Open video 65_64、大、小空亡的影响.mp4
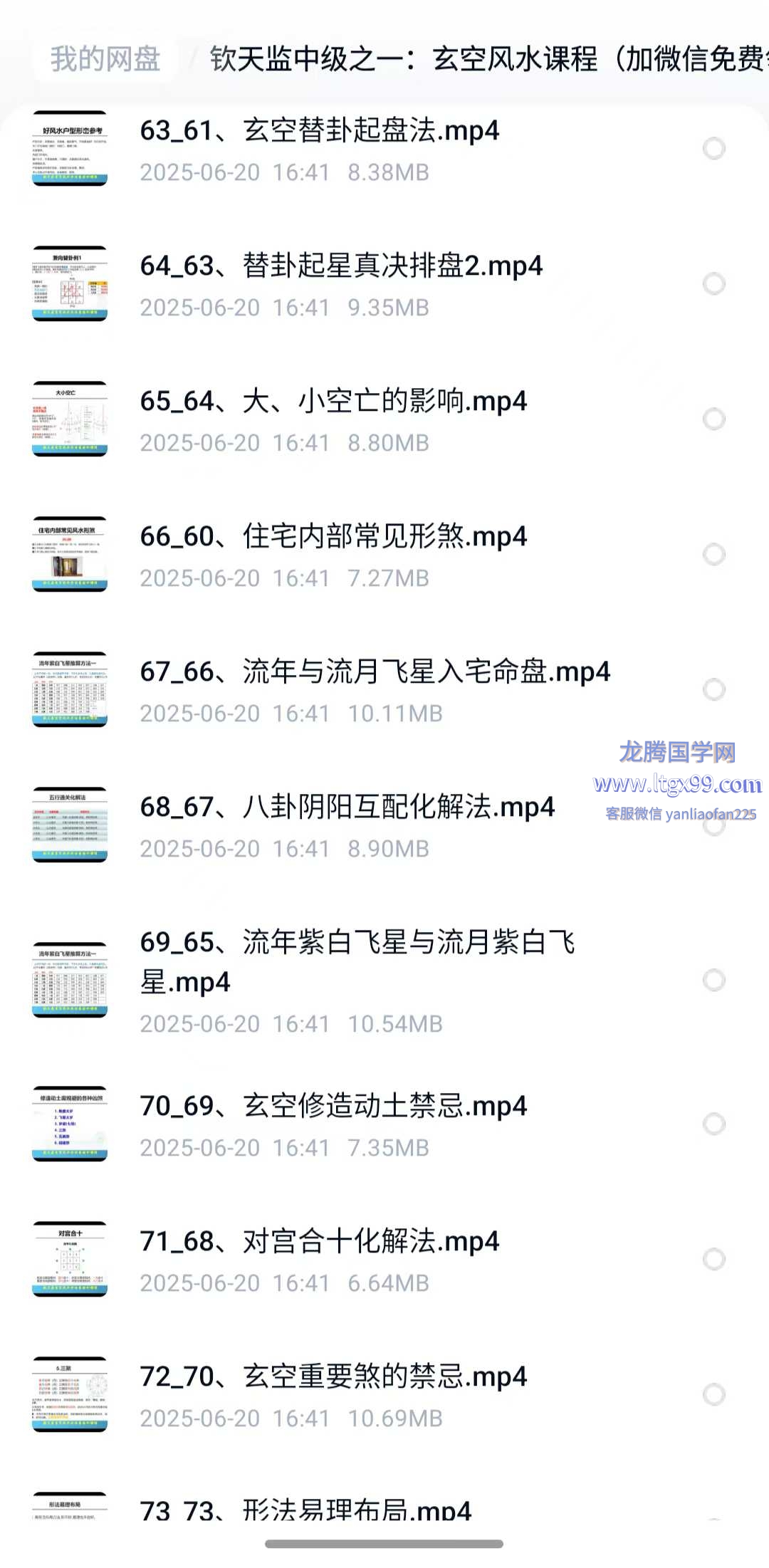This screenshot has width=769, height=1568. [333, 402]
